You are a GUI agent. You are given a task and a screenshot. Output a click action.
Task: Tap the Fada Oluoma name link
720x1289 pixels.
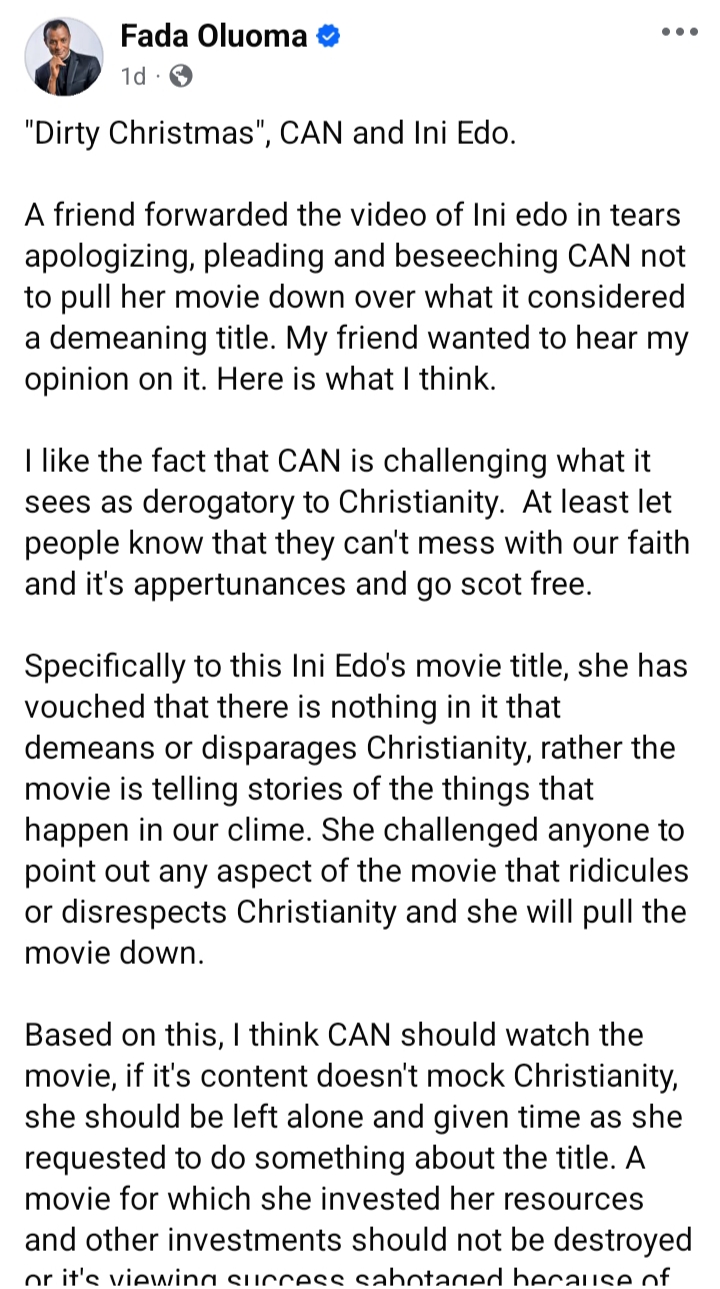point(214,38)
